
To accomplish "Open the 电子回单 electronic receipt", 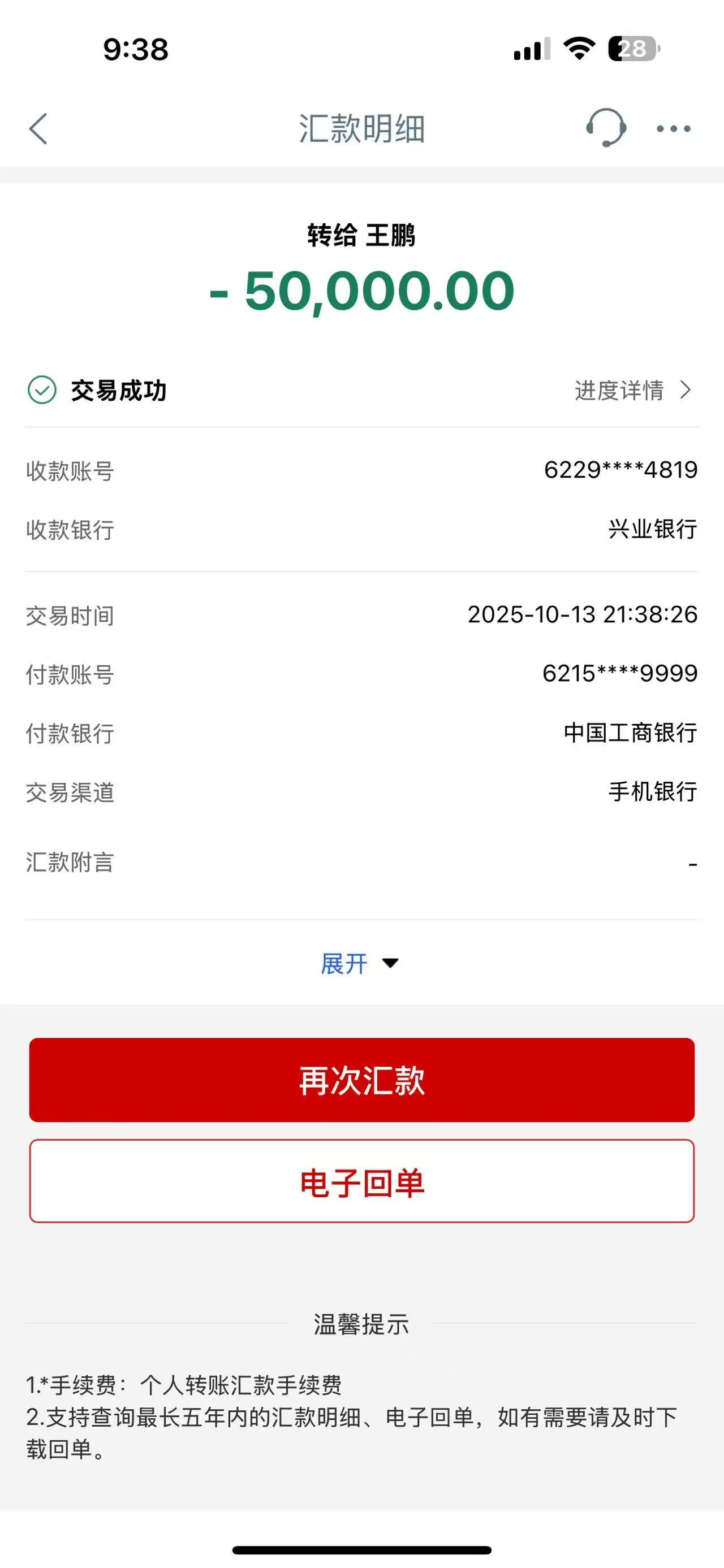I will pos(361,1181).
